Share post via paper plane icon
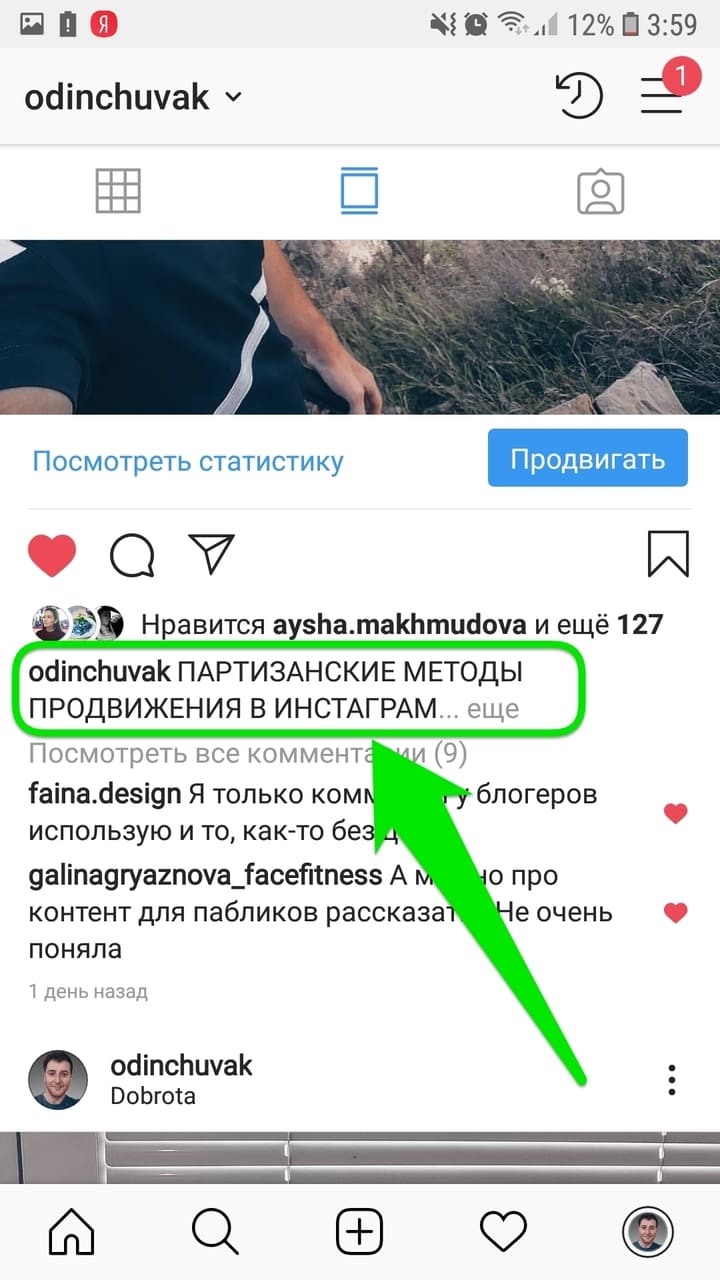The height and width of the screenshot is (1280, 720). click(211, 554)
